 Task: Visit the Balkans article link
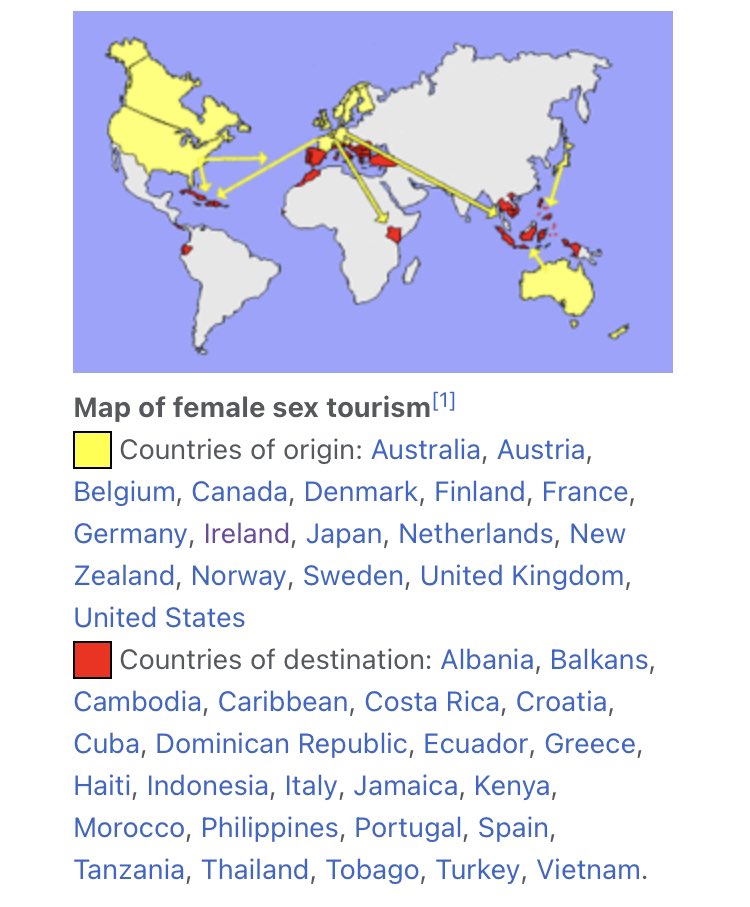click(599, 660)
